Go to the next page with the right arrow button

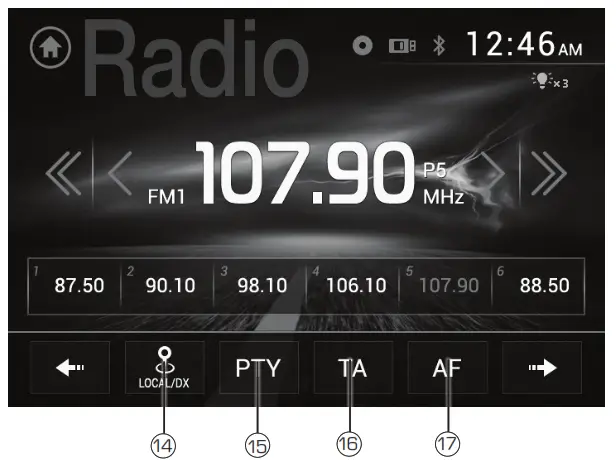pyautogui.click(x=541, y=368)
